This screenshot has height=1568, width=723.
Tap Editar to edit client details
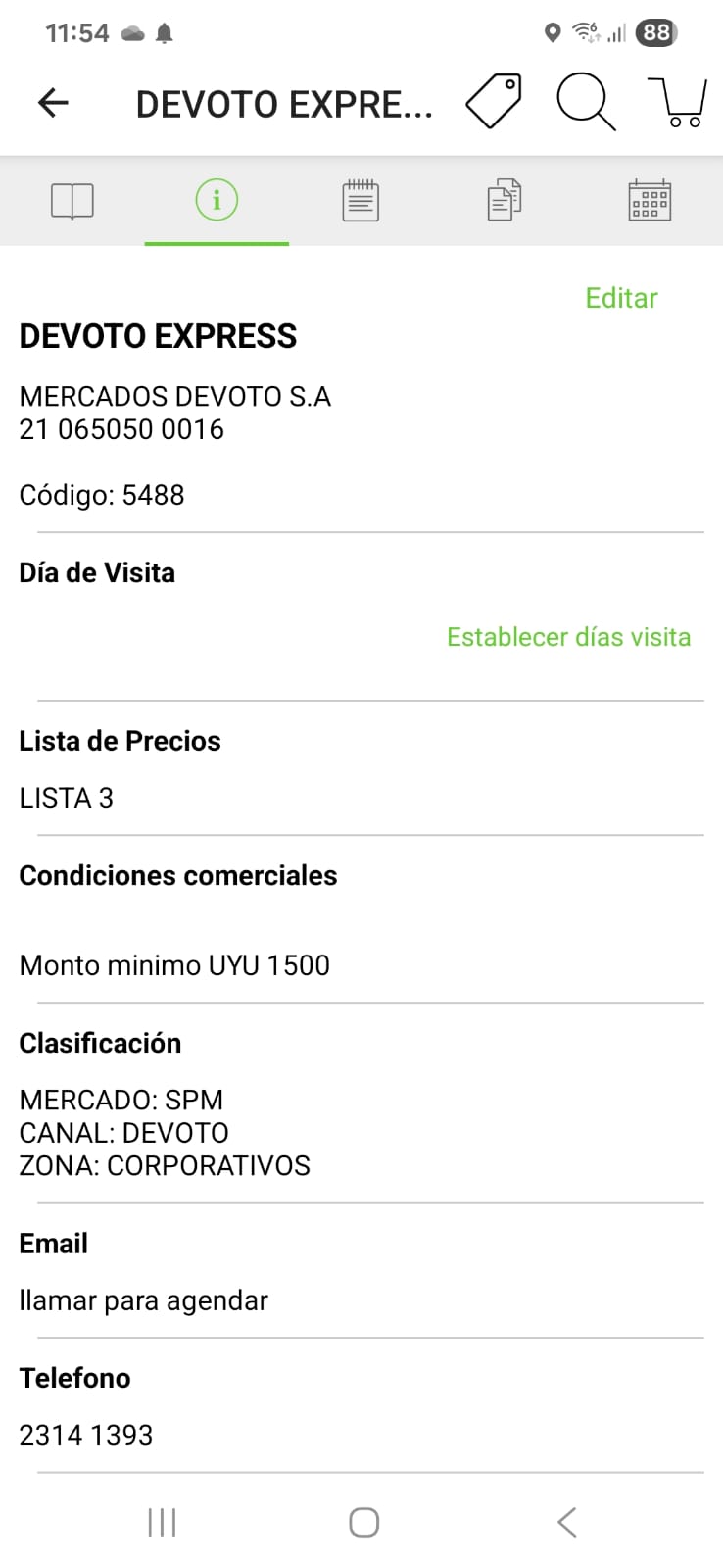click(621, 298)
